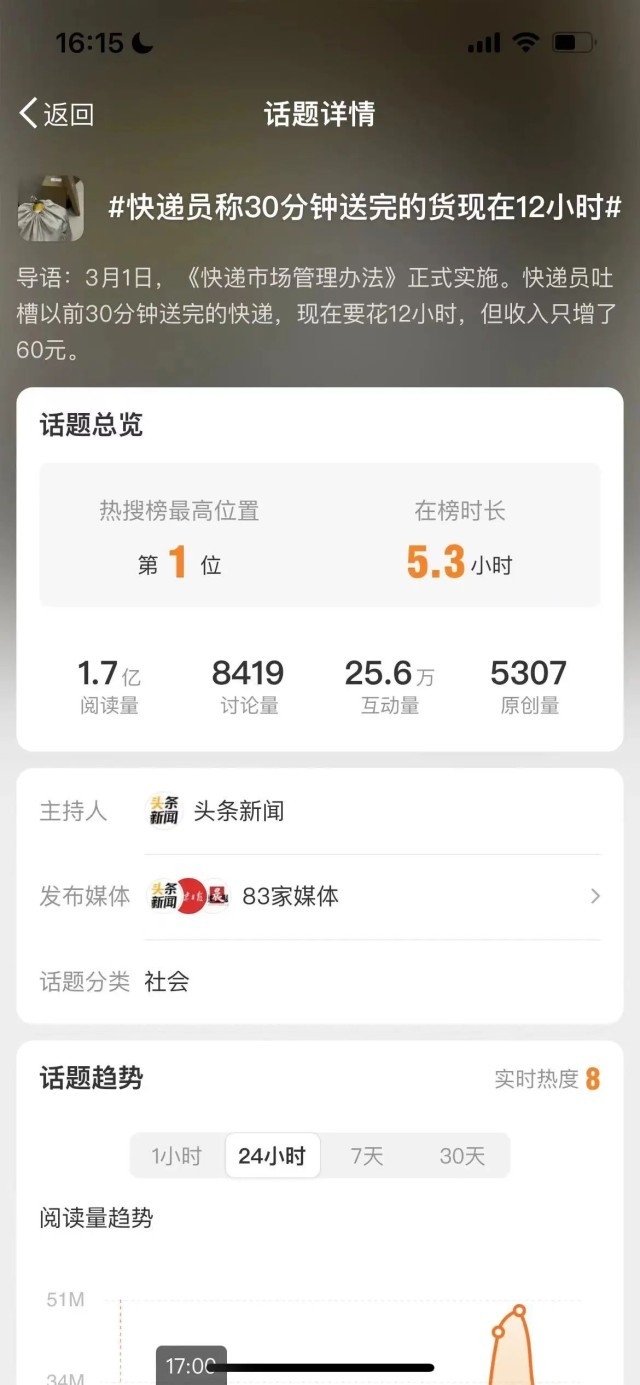Show the 7天 trend view

coord(367,1157)
